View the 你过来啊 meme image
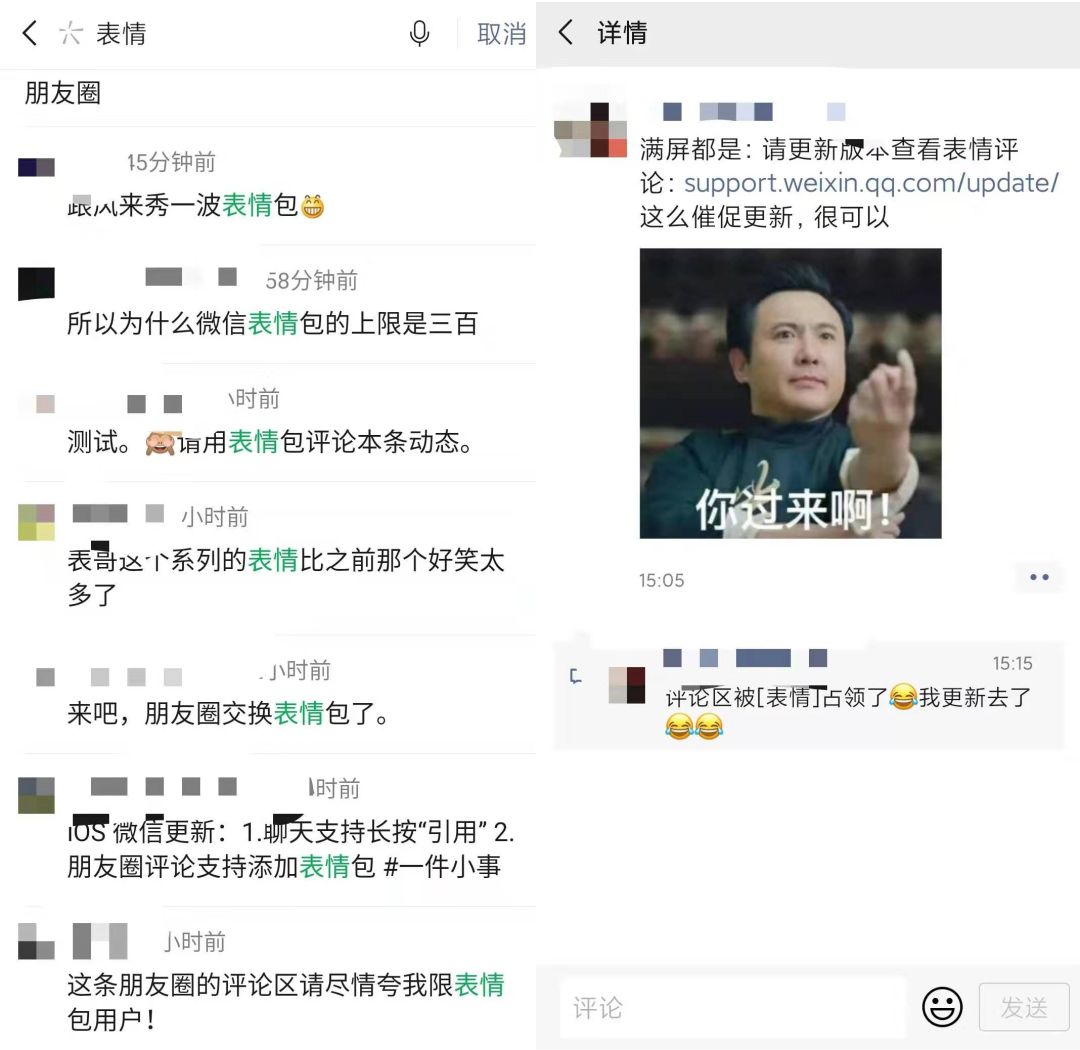Screen dimensions: 1080x1050 click(790, 393)
